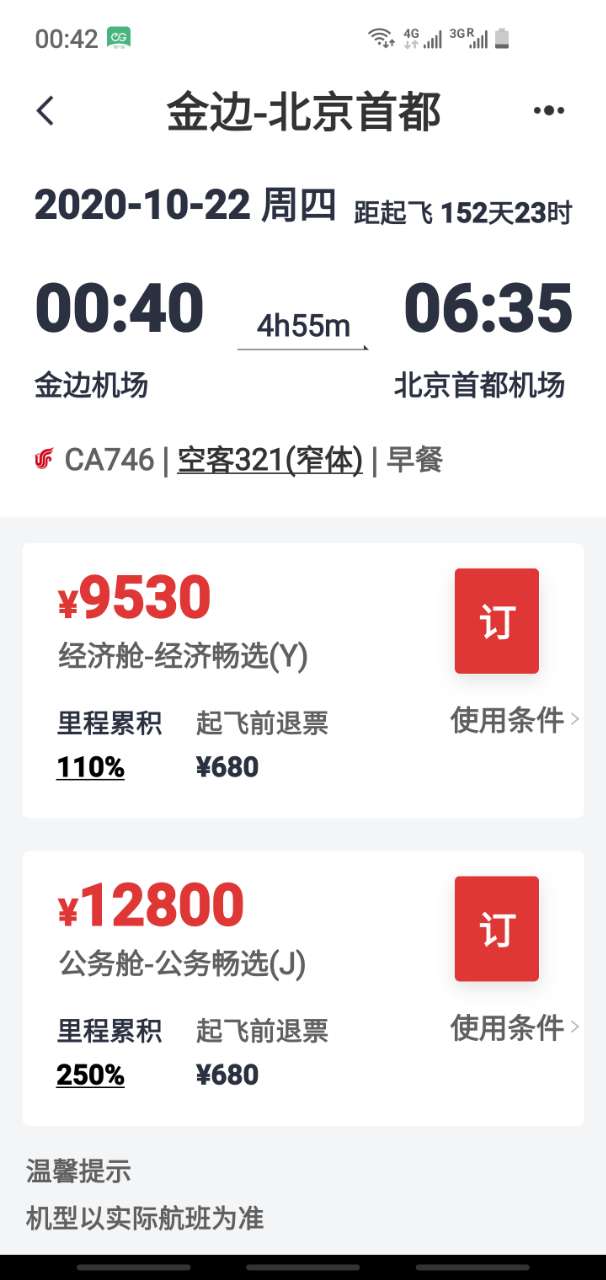Open the 250% mileage accrual details
606x1280 pixels.
(x=90, y=1075)
